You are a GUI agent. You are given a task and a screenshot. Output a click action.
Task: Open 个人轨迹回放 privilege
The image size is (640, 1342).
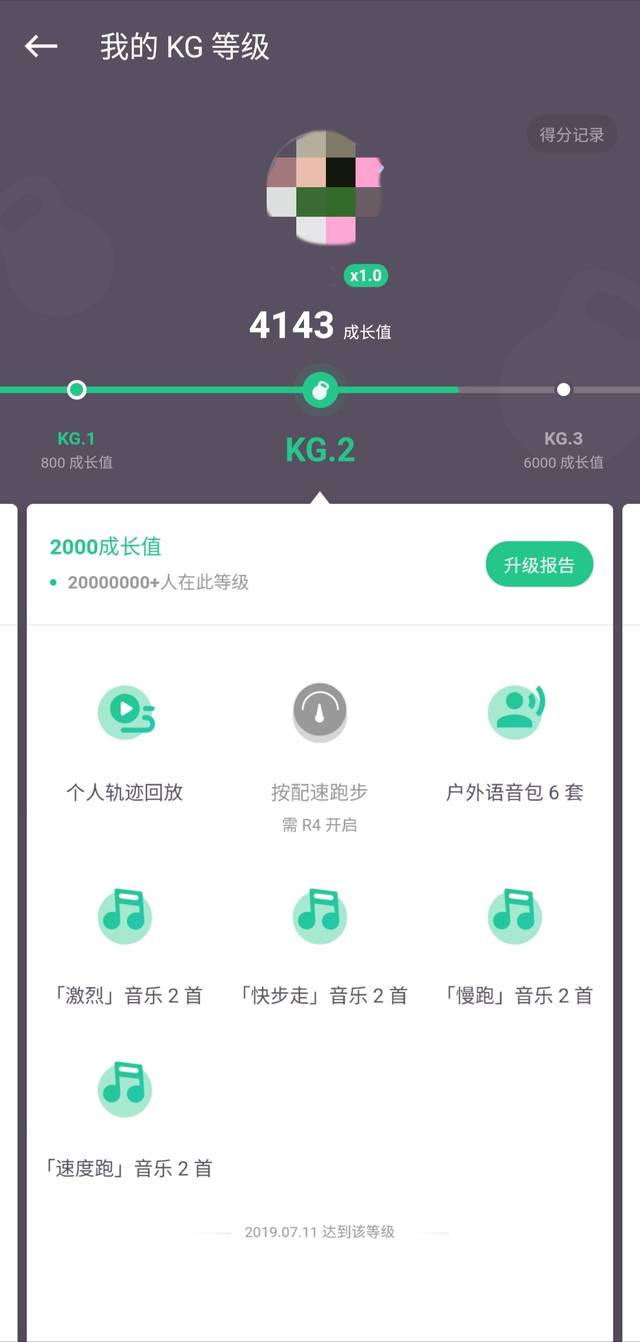coord(125,744)
